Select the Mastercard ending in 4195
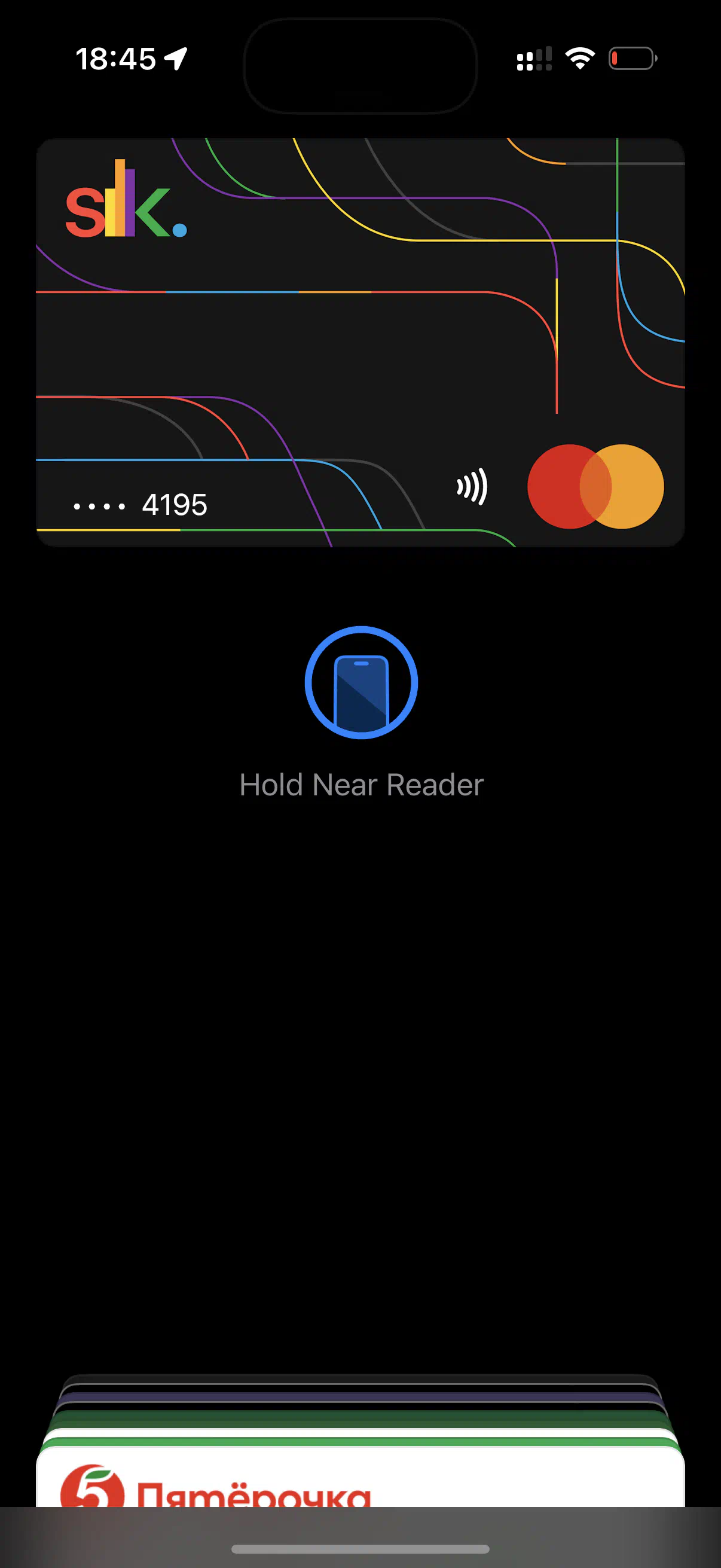The height and width of the screenshot is (1568, 721). tap(360, 342)
